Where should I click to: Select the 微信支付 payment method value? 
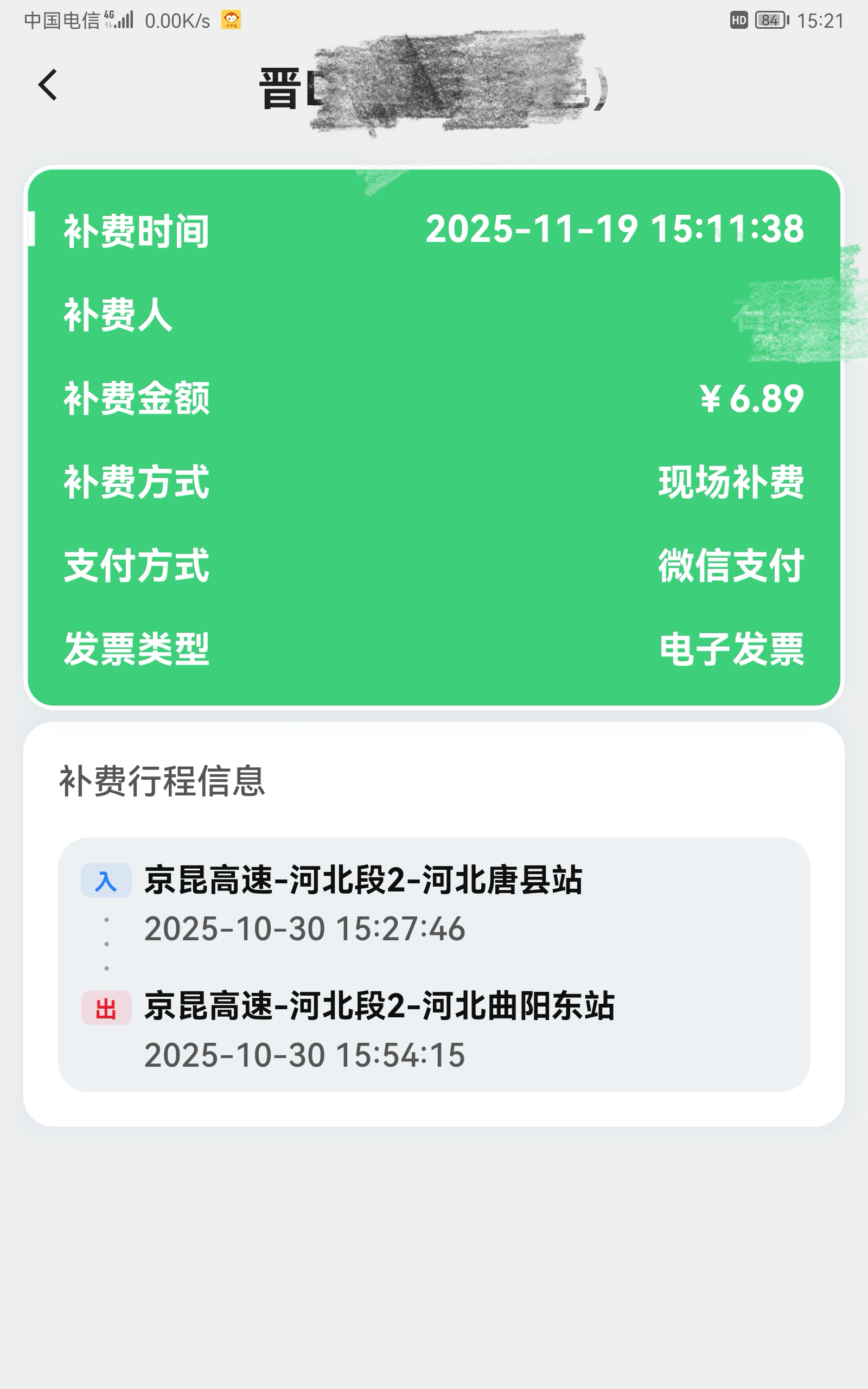point(732,566)
